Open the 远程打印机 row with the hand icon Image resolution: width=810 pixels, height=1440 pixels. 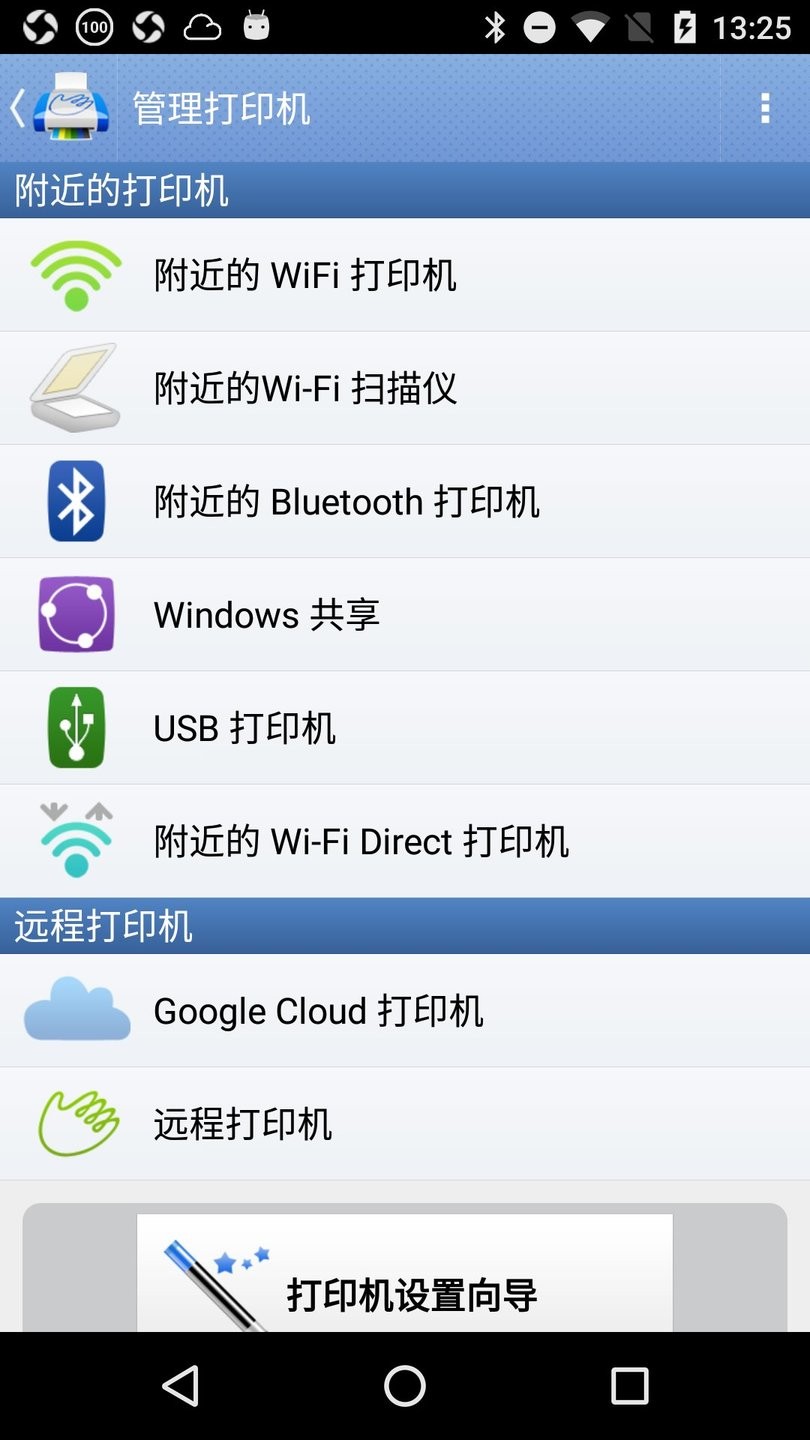pyautogui.click(x=405, y=1124)
